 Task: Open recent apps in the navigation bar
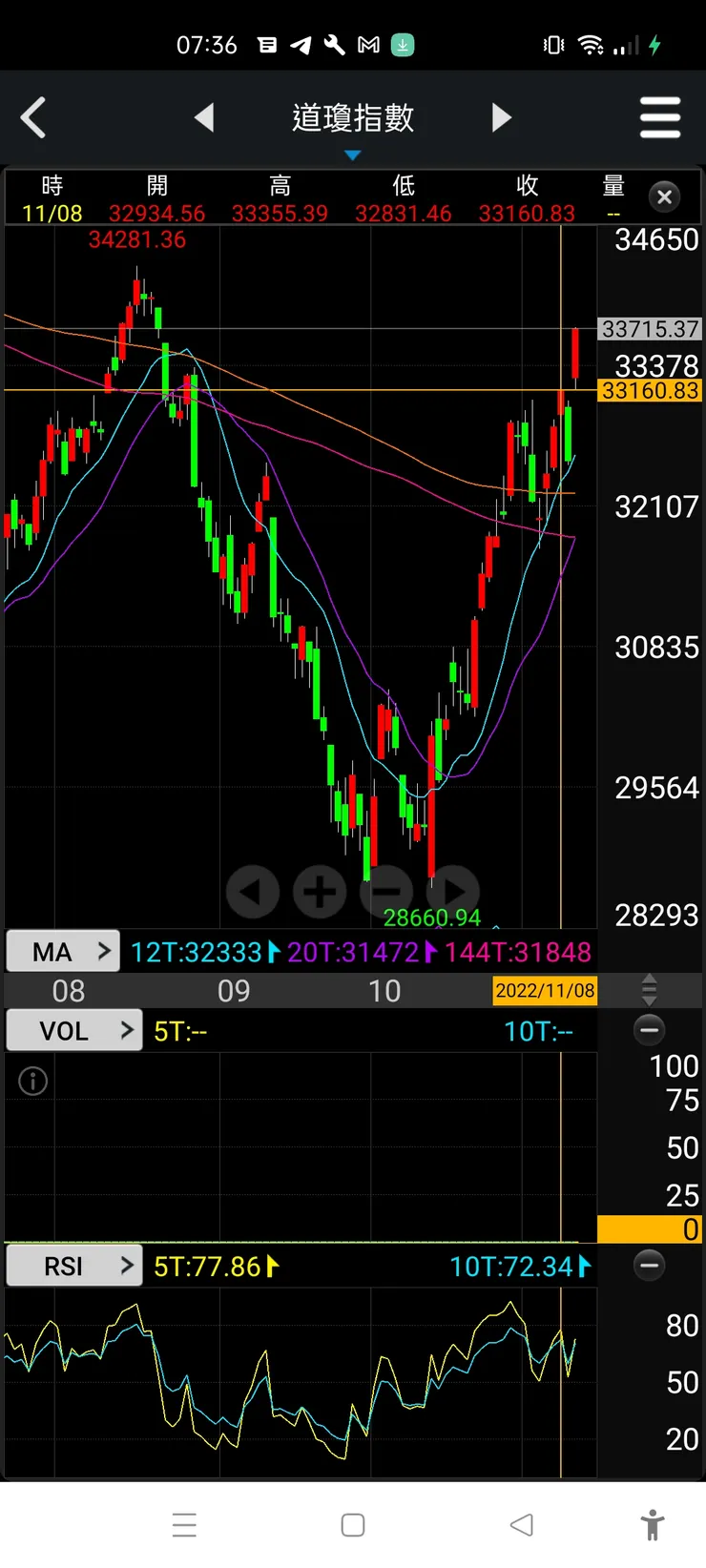coord(184,1525)
